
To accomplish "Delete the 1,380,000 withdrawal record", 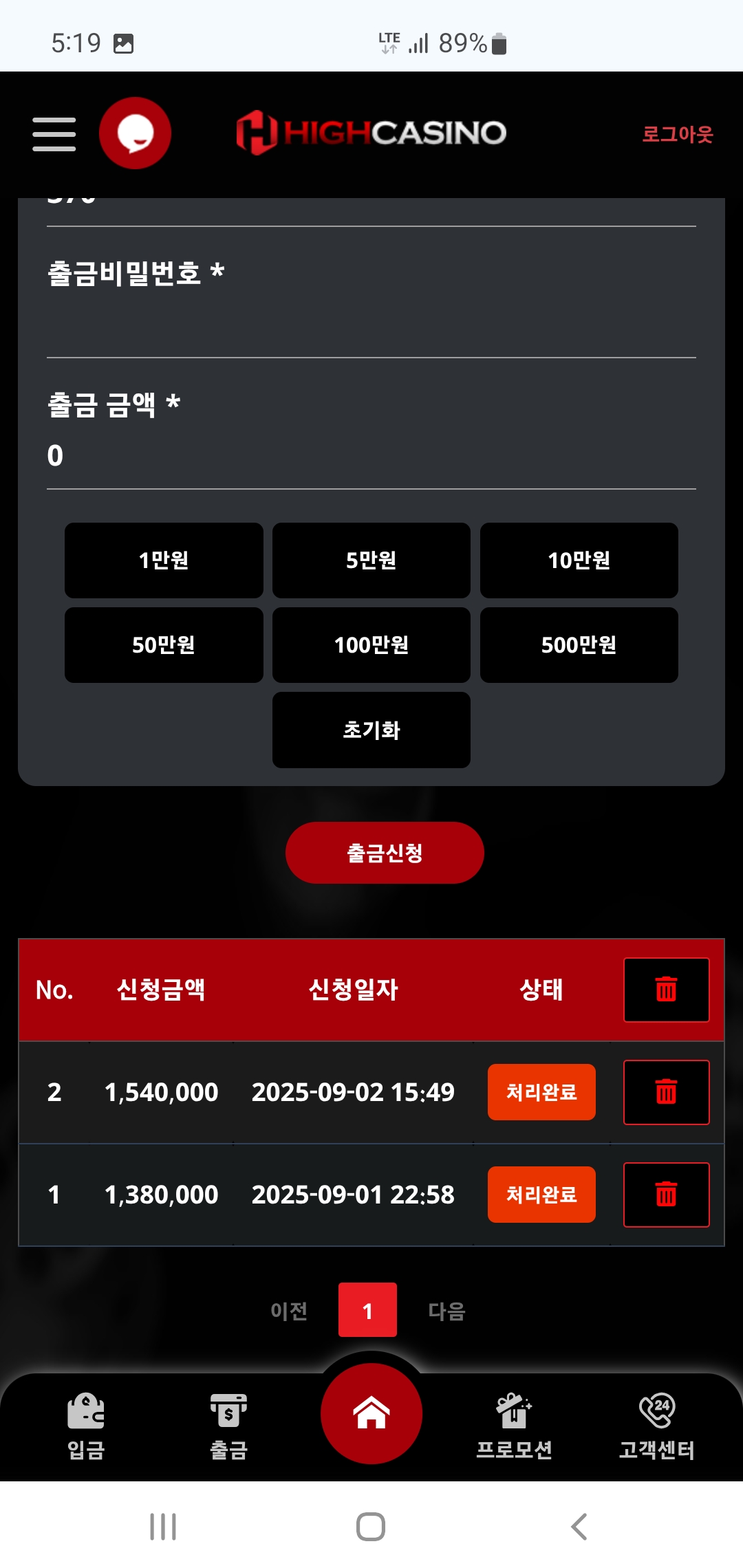I will pyautogui.click(x=666, y=1195).
